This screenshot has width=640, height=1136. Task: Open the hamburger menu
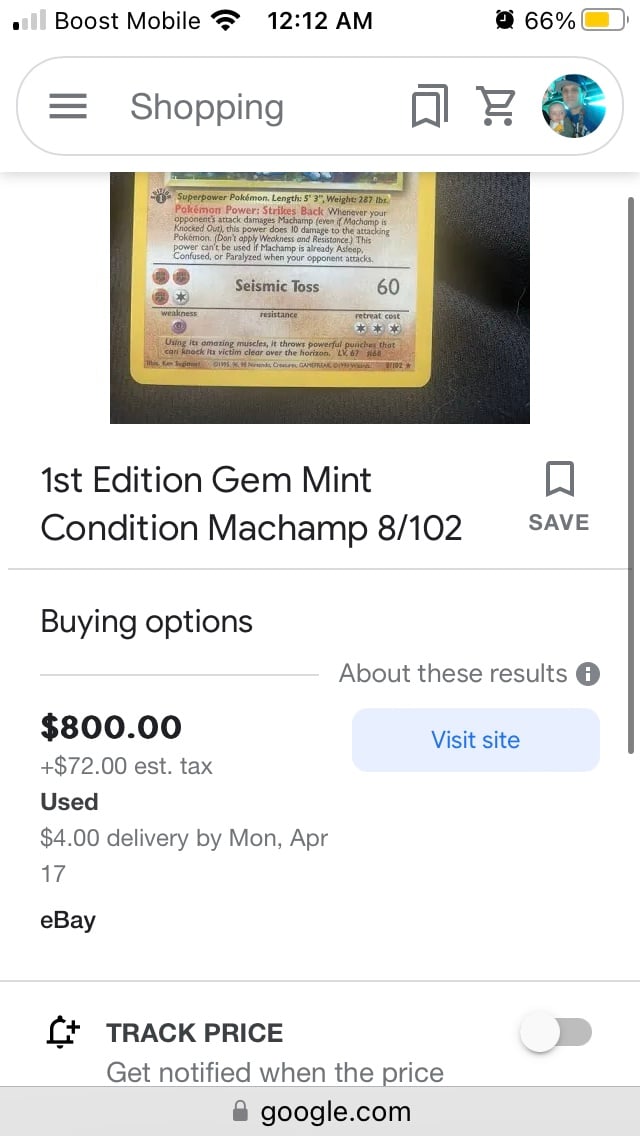point(68,107)
